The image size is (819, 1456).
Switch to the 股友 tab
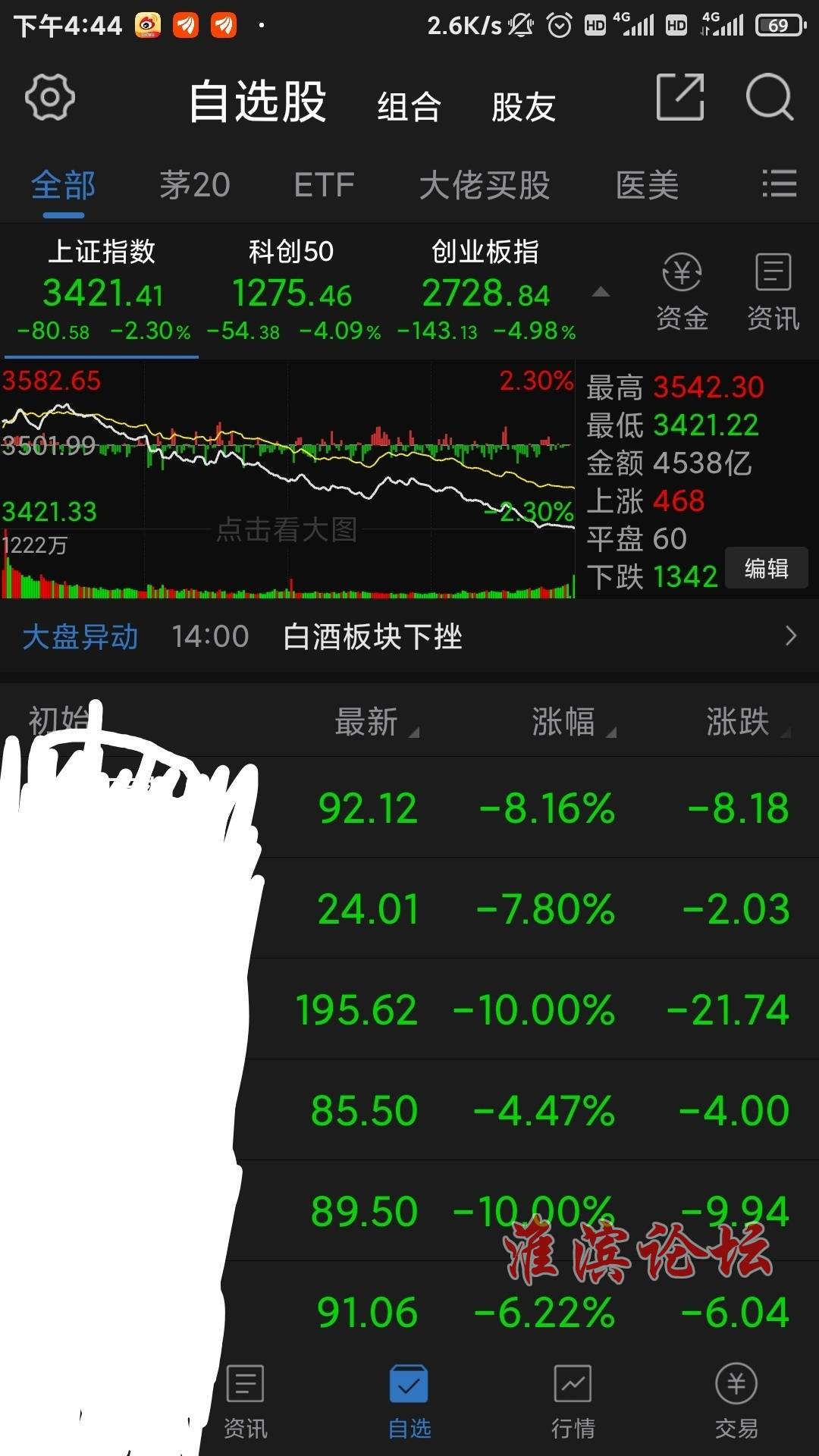coord(523,106)
